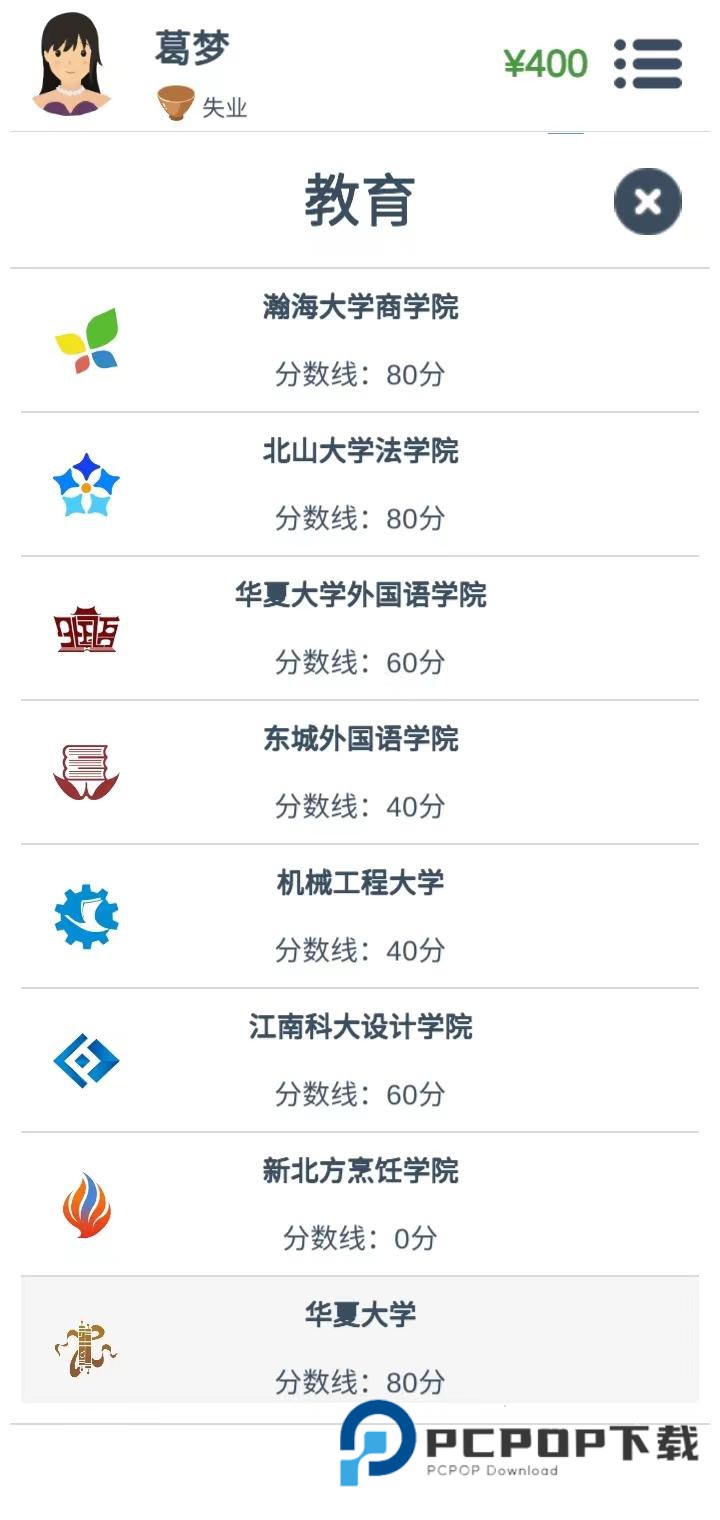720x1520 pixels.
Task: Click the highlighted 华夏大学 row
Action: point(360,1340)
